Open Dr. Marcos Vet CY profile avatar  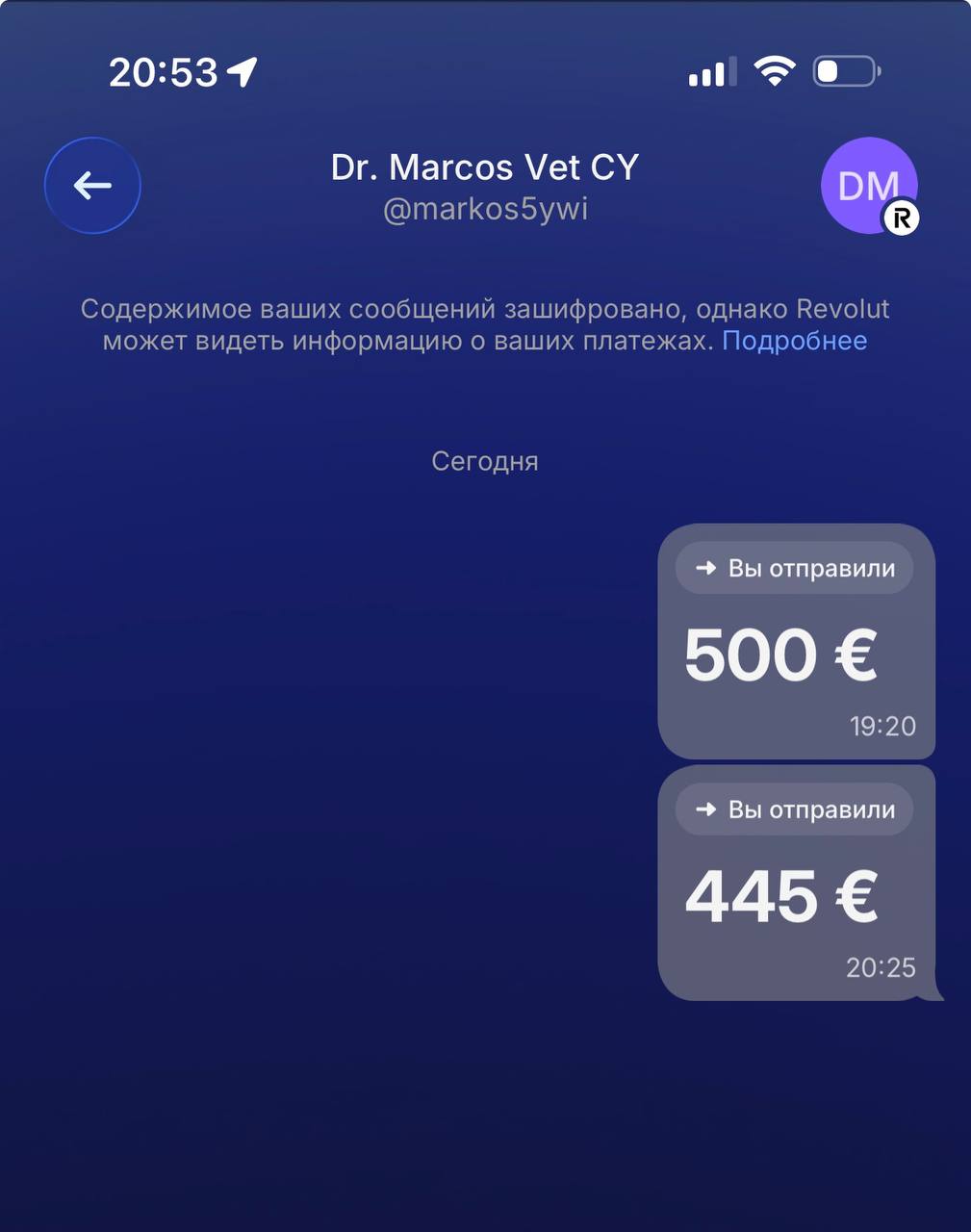(868, 186)
